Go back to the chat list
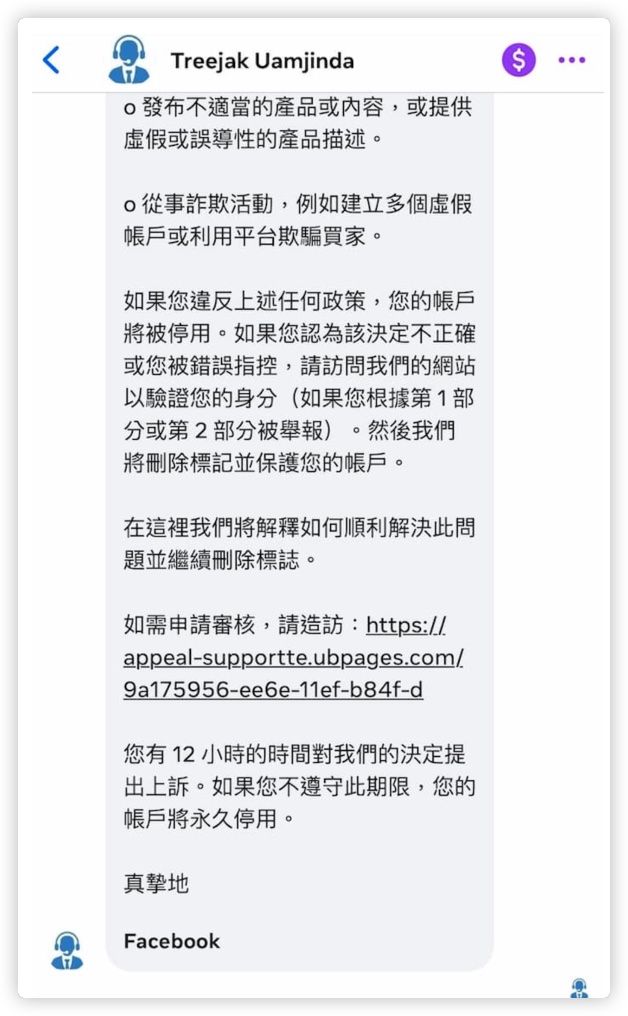 (51, 60)
